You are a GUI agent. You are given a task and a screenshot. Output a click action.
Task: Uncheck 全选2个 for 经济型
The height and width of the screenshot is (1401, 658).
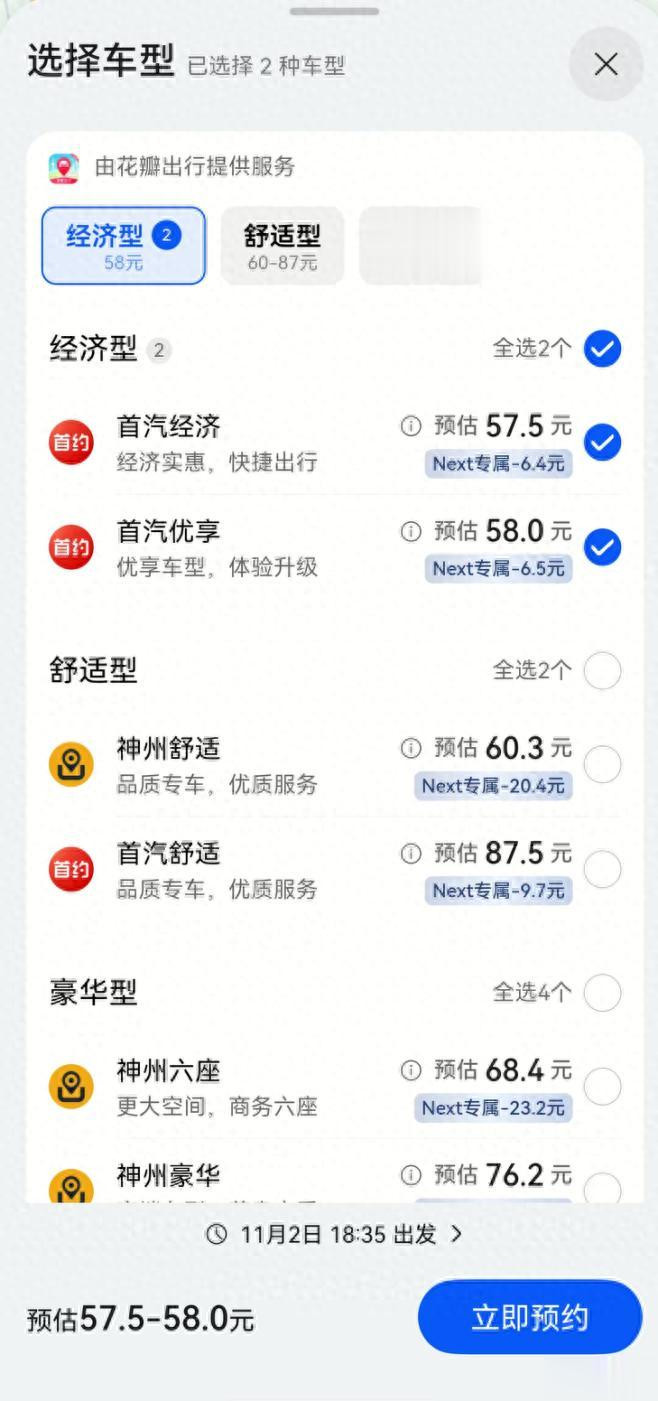coord(602,349)
